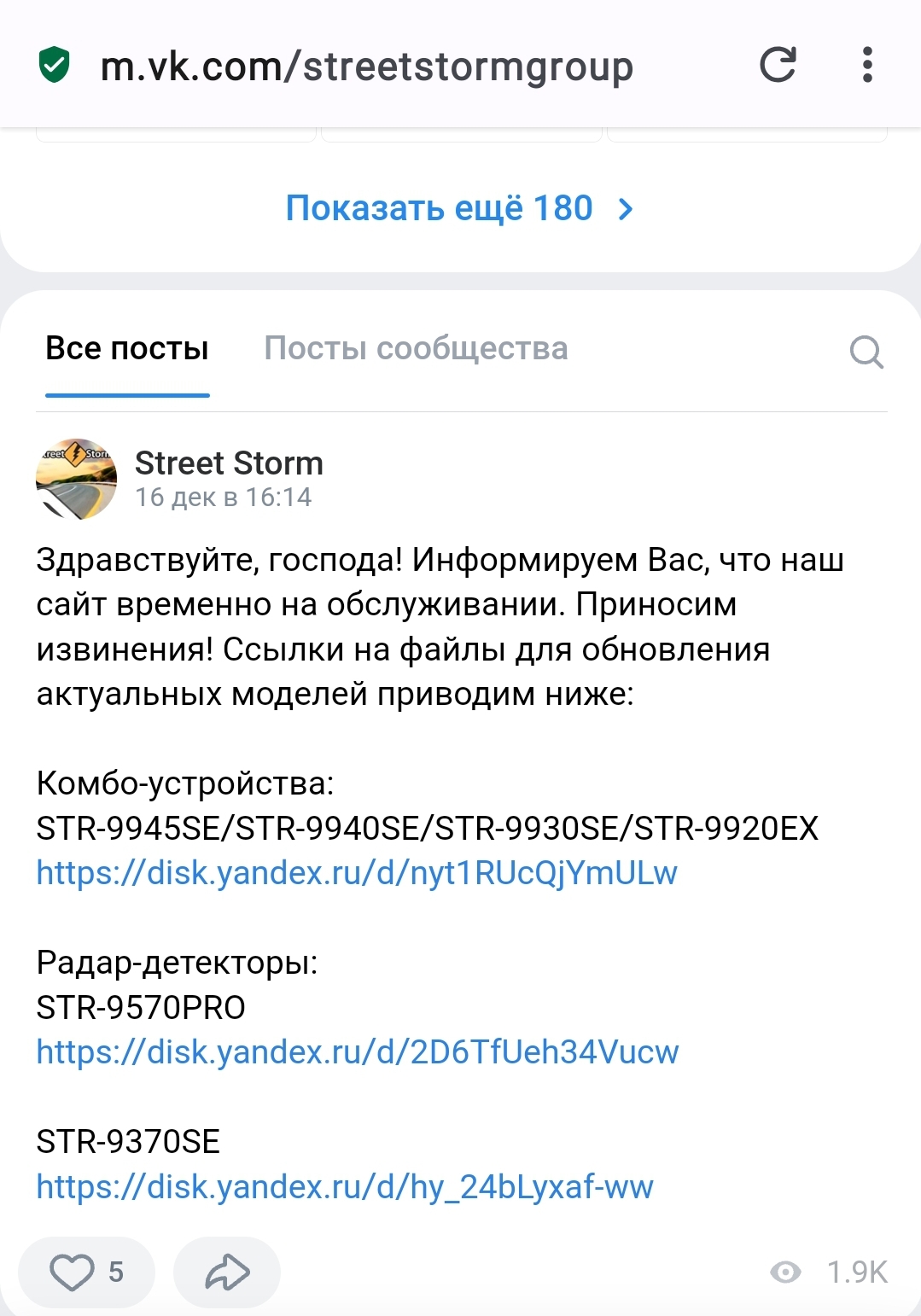Share the Street Storm post
921x1316 pixels.
[227, 1272]
